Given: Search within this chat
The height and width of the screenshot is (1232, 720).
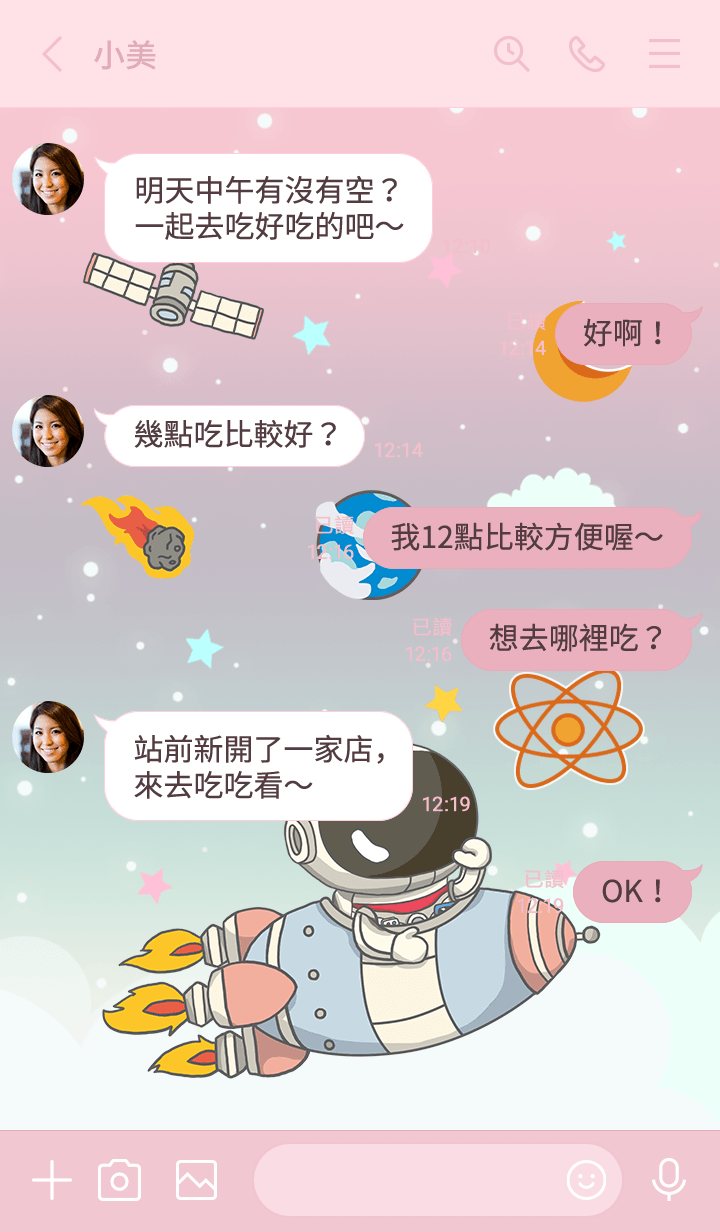Looking at the screenshot, I should 511,54.
